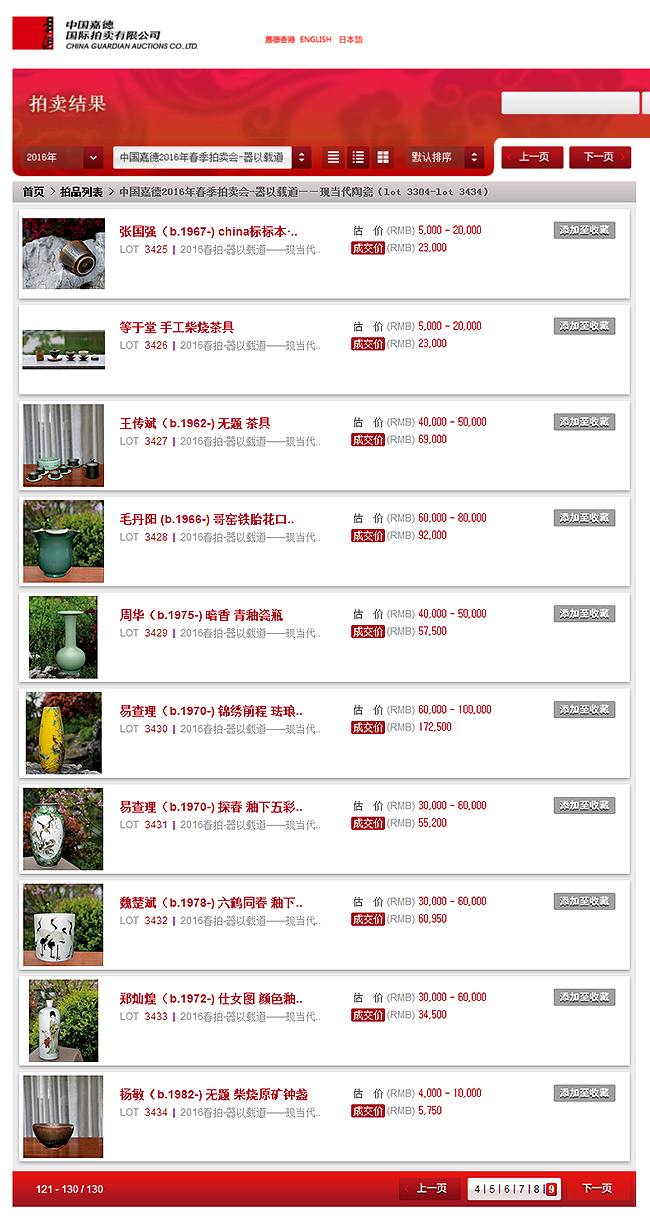Go to 首页 in the breadcrumb
The height and width of the screenshot is (1220, 650).
pyautogui.click(x=33, y=192)
